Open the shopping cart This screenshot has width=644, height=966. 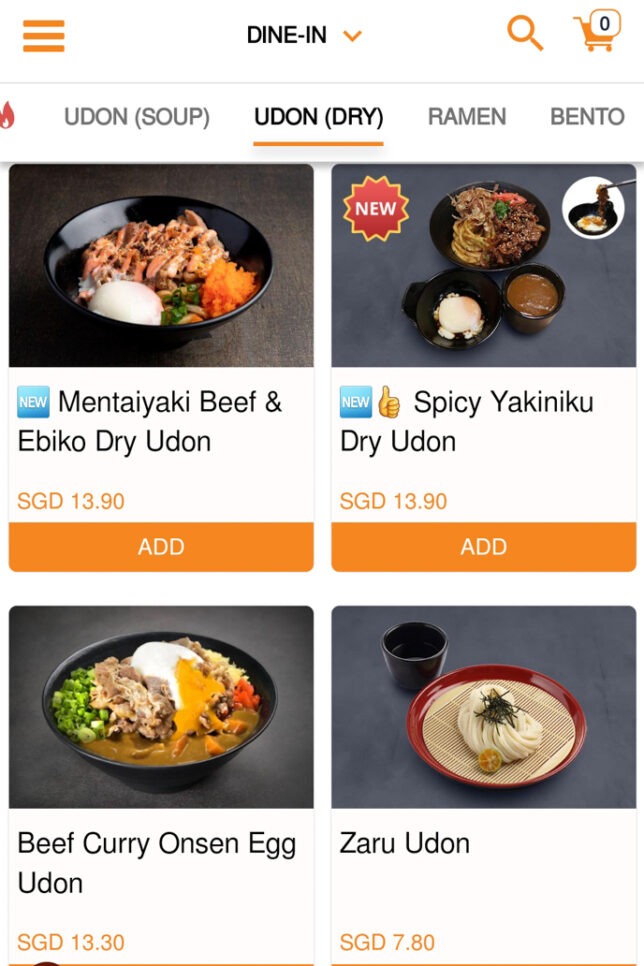[596, 32]
